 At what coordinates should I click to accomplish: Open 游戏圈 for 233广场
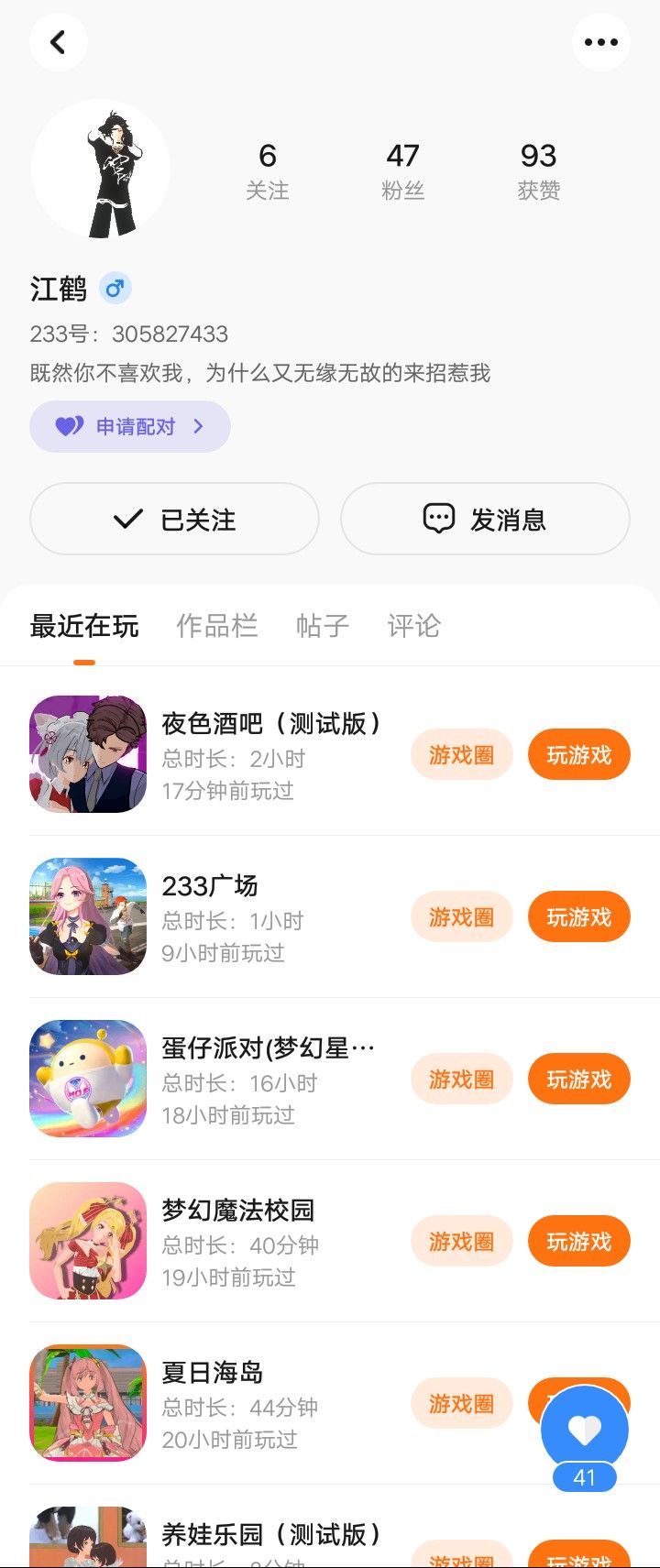click(461, 917)
